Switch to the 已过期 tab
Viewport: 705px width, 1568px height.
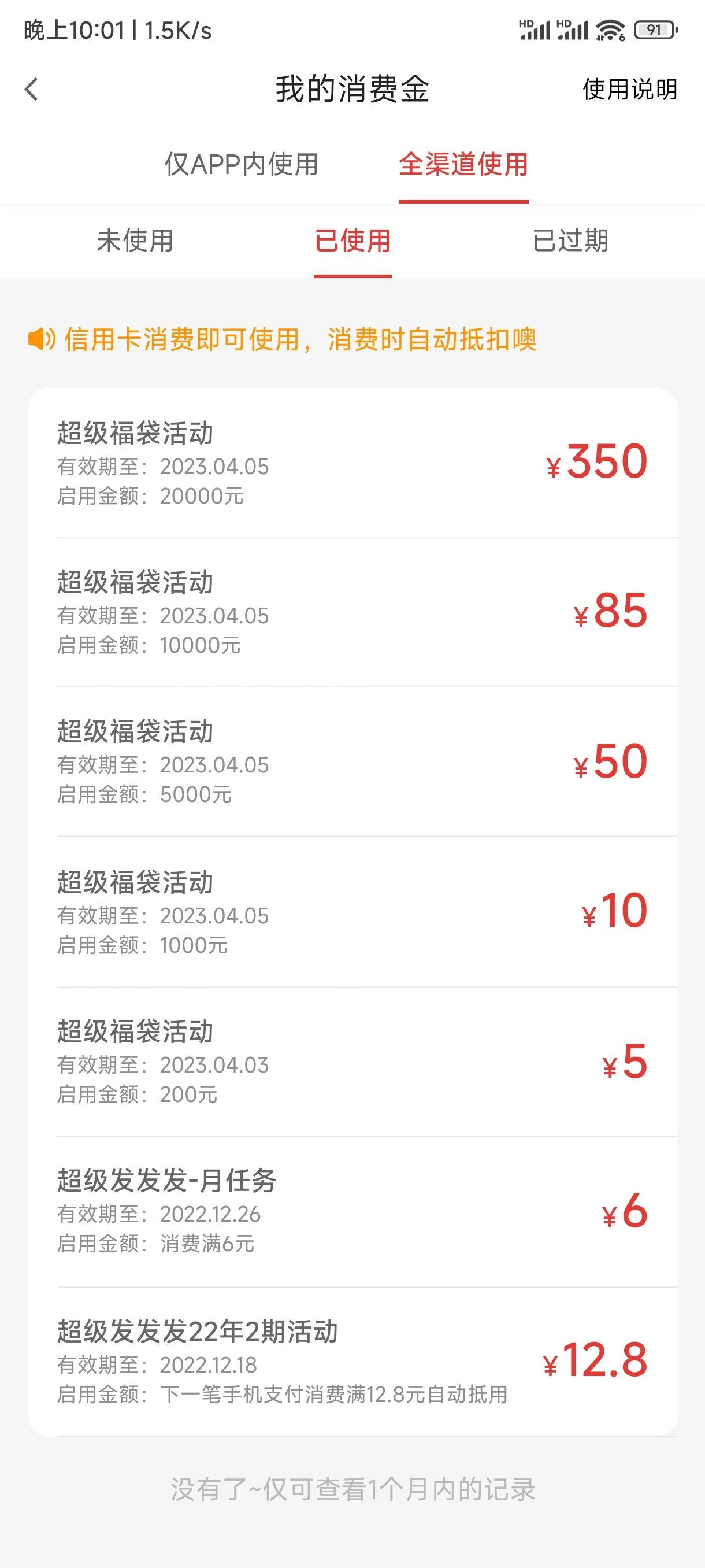coord(570,241)
